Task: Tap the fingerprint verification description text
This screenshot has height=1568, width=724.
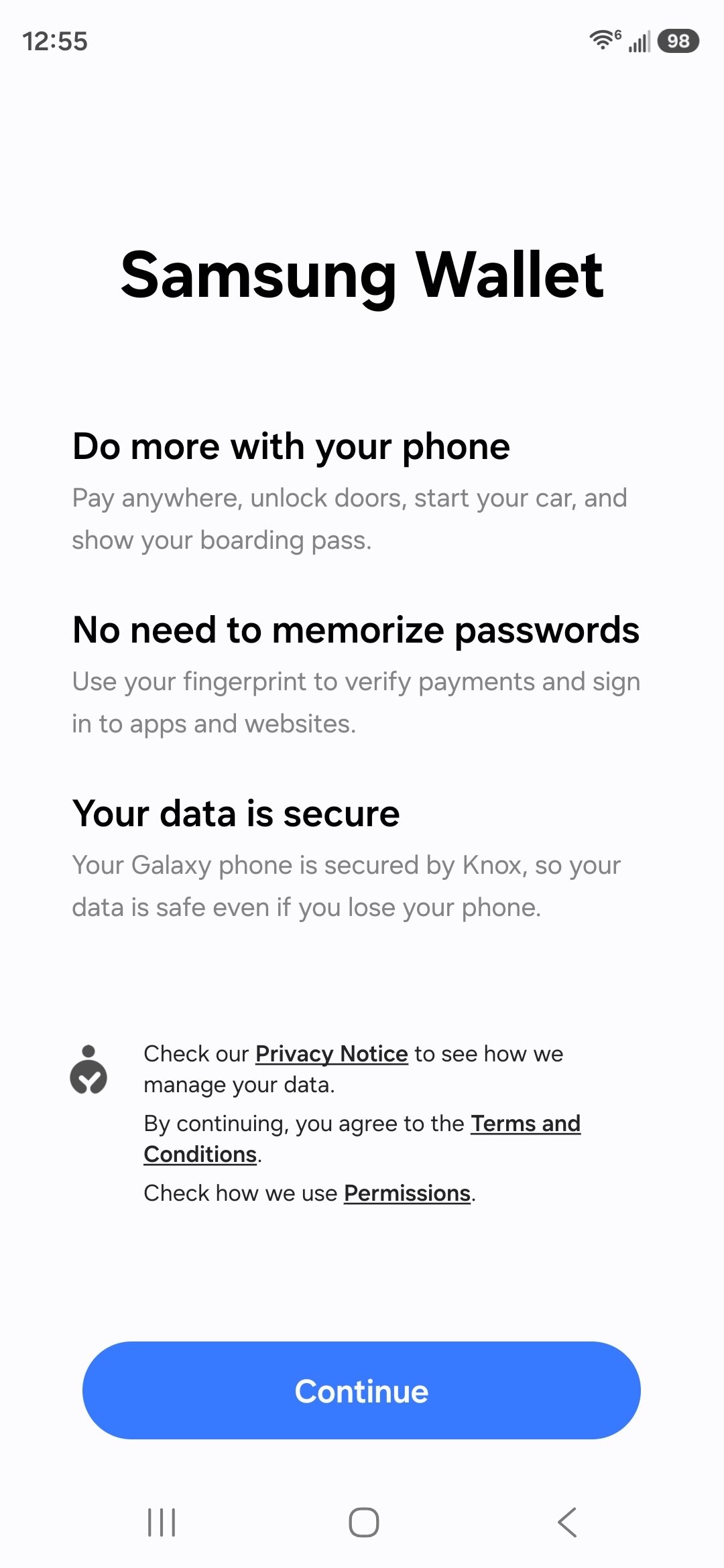Action: (x=355, y=701)
